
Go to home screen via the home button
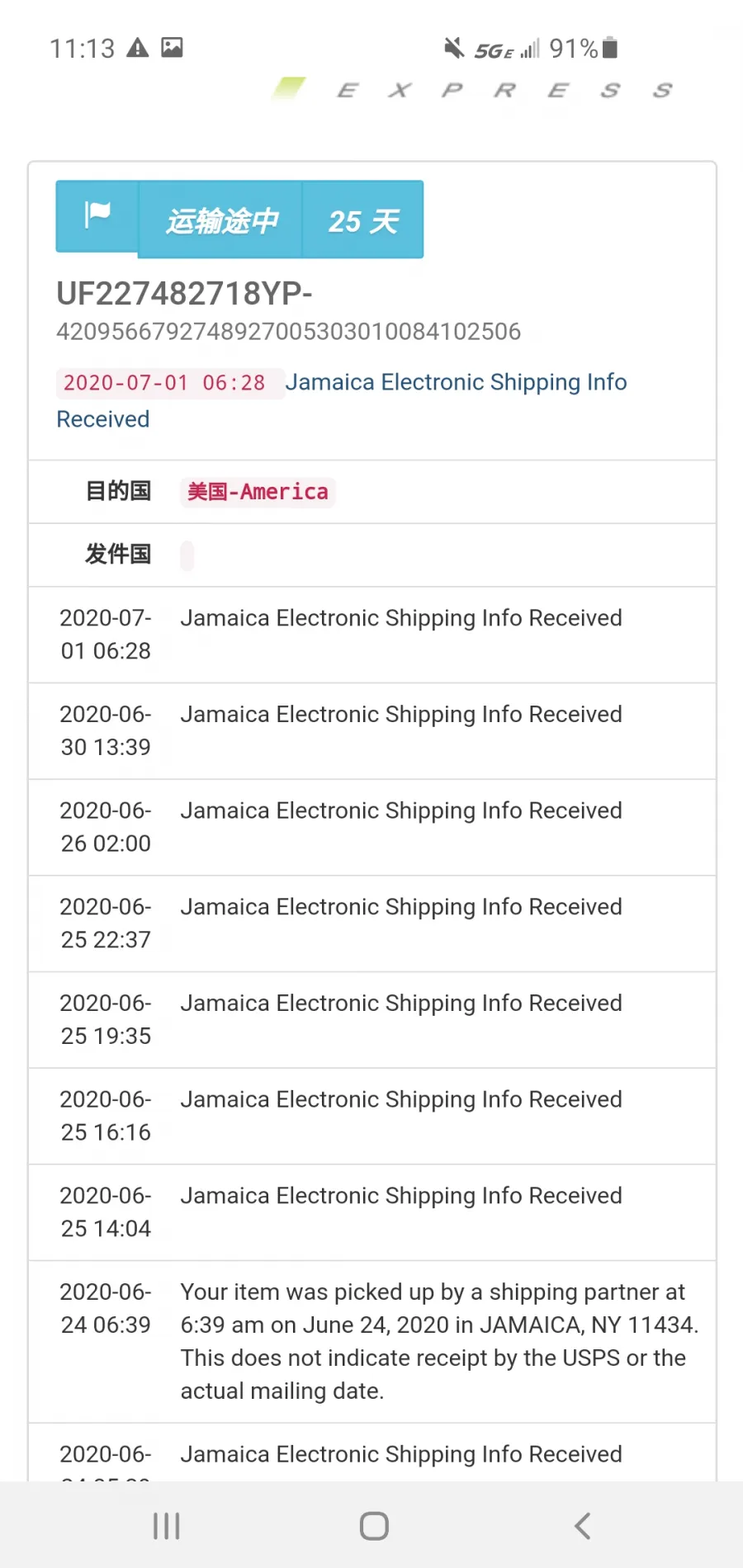(374, 1526)
